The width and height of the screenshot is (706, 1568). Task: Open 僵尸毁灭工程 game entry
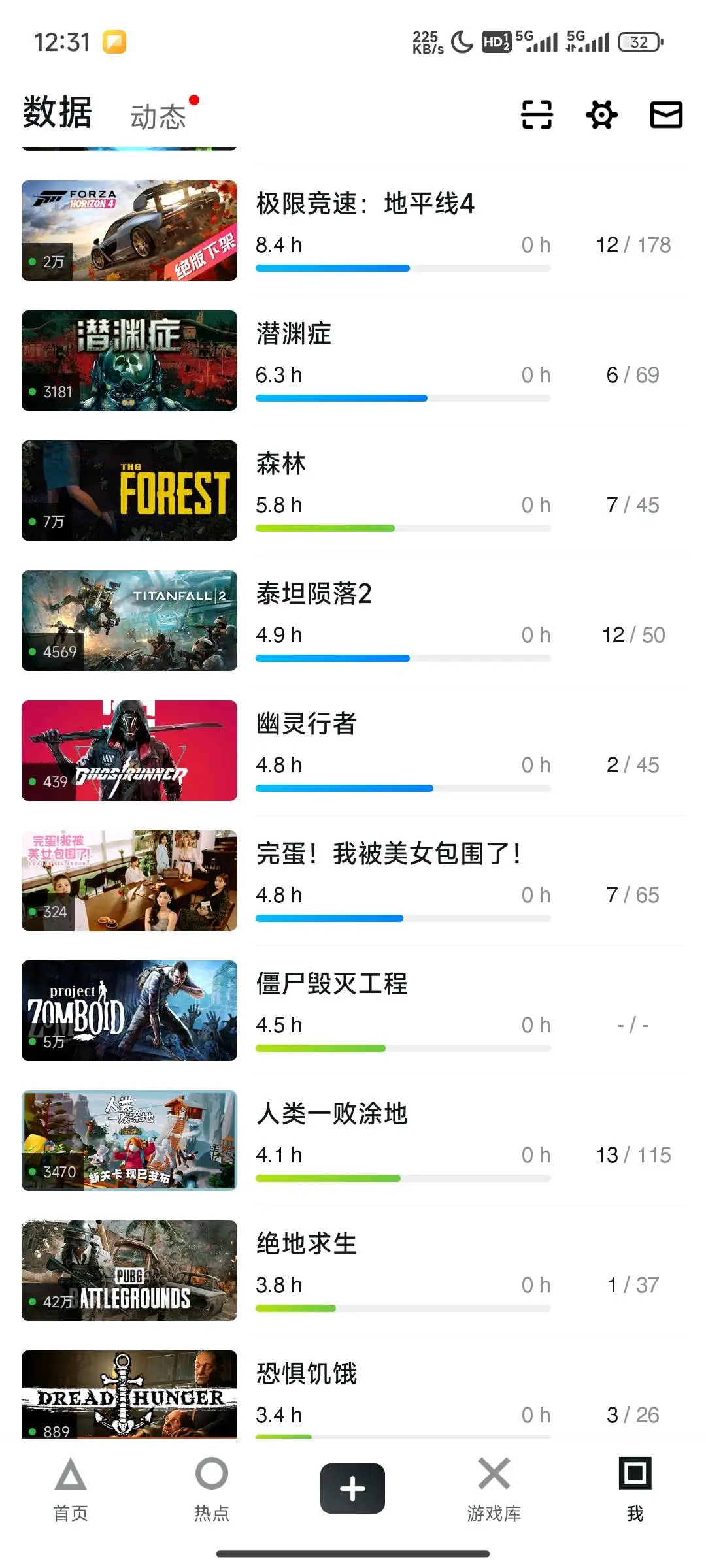click(x=332, y=984)
